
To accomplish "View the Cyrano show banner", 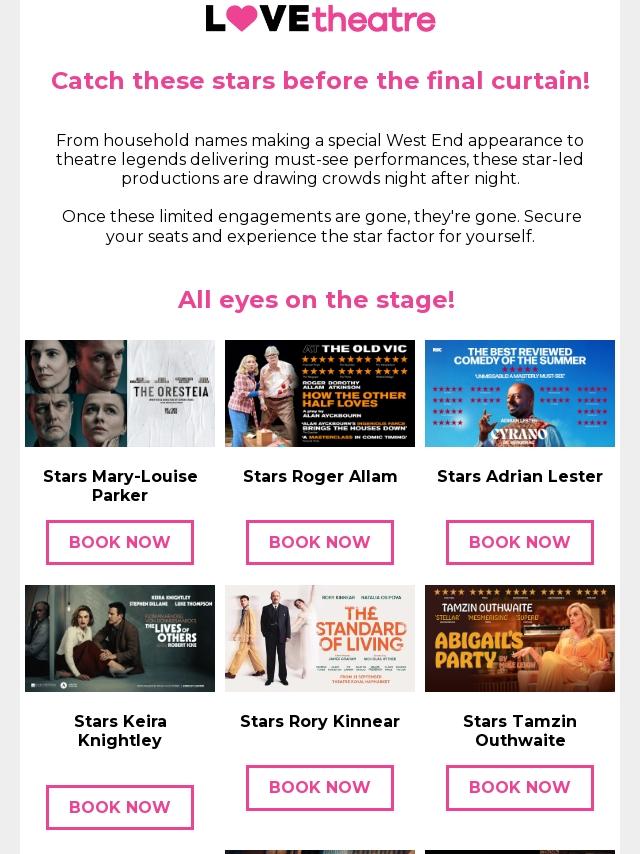I will (x=520, y=393).
